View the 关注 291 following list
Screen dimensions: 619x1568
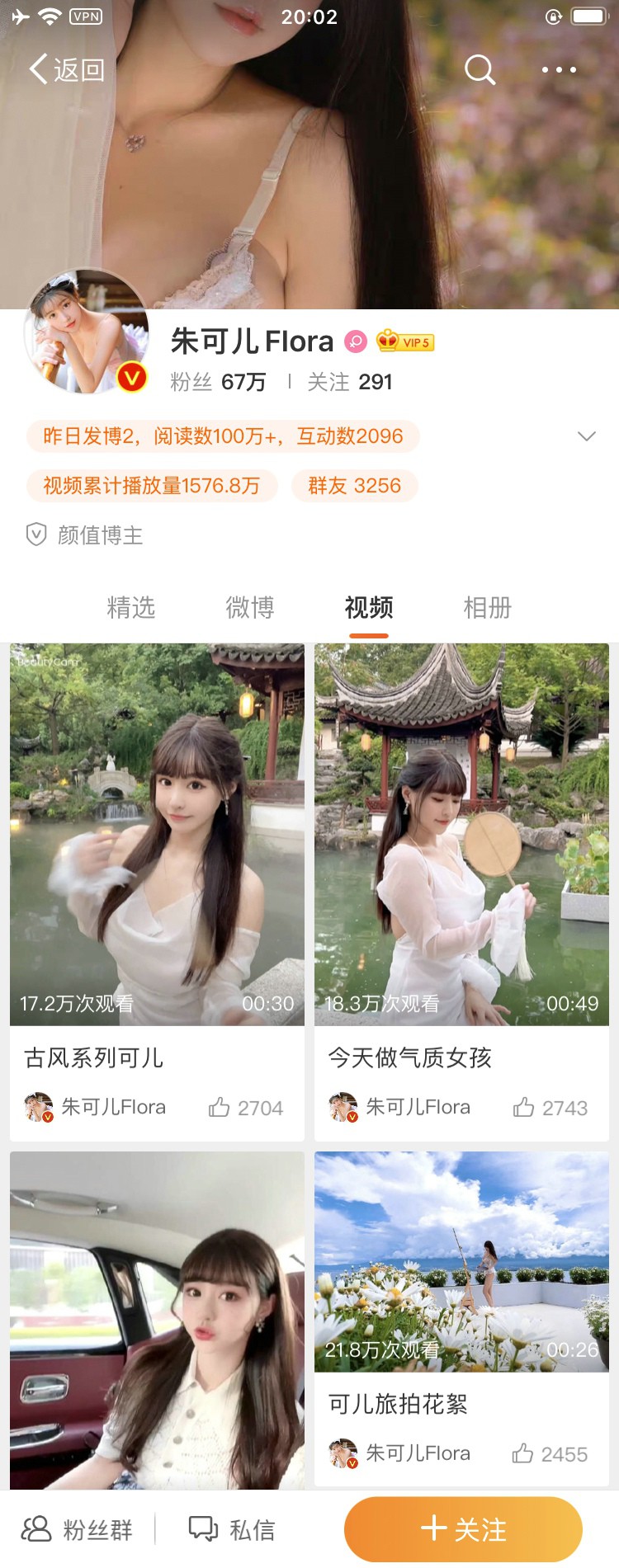pos(350,382)
